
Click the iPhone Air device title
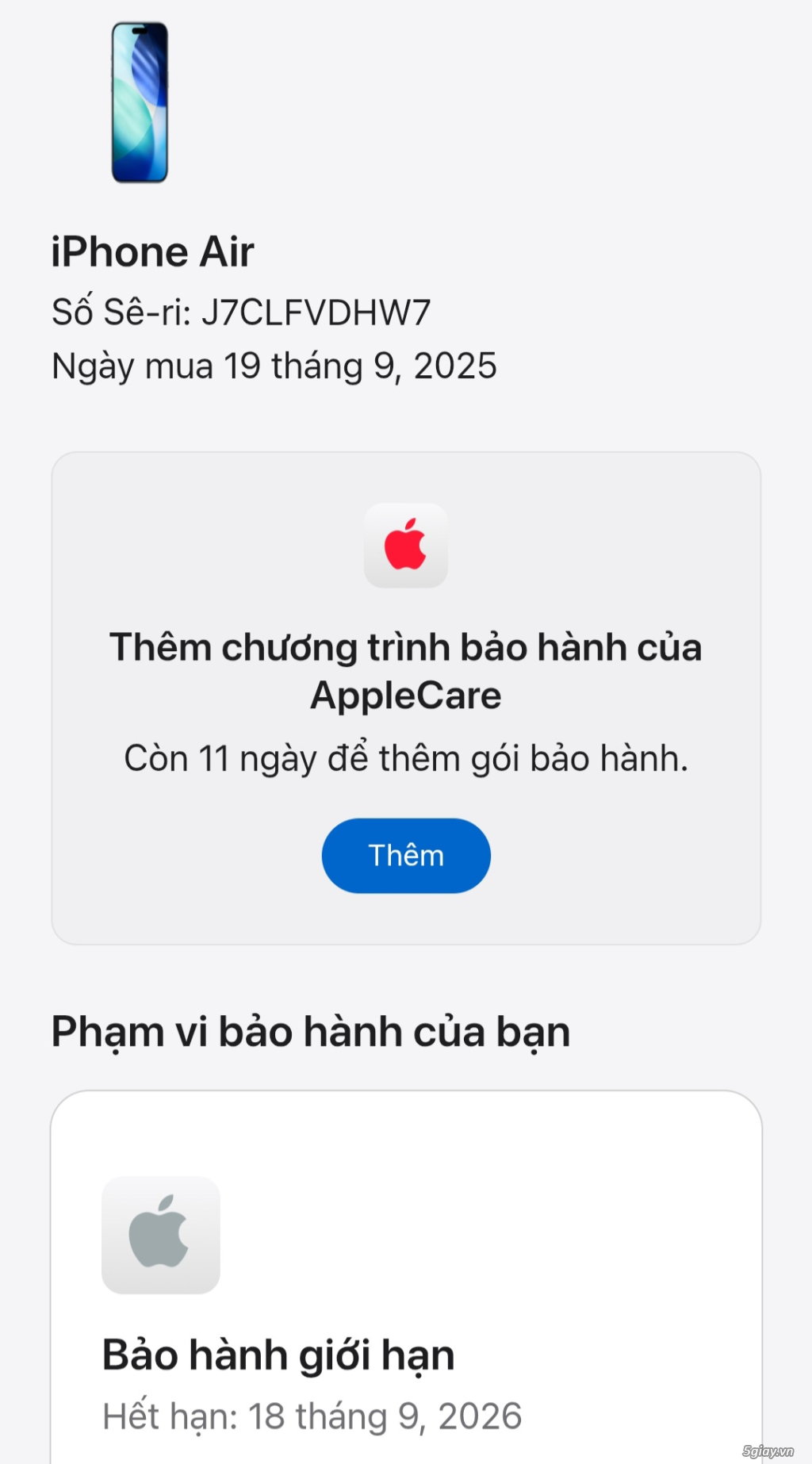tap(152, 251)
